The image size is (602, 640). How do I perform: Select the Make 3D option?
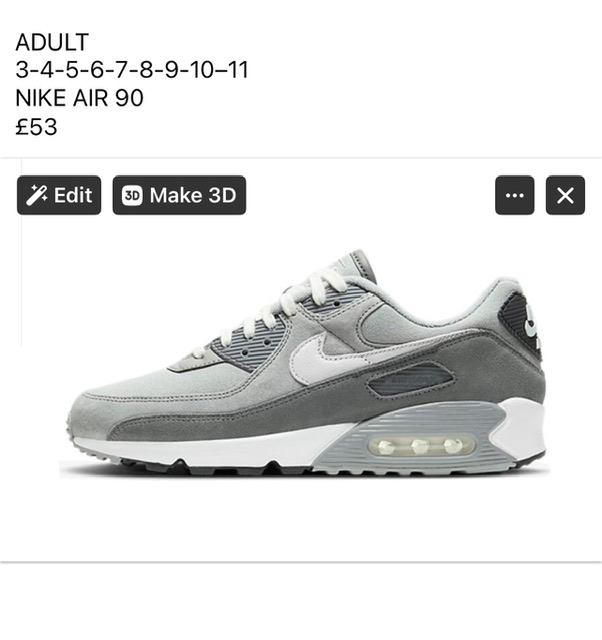coord(179,195)
